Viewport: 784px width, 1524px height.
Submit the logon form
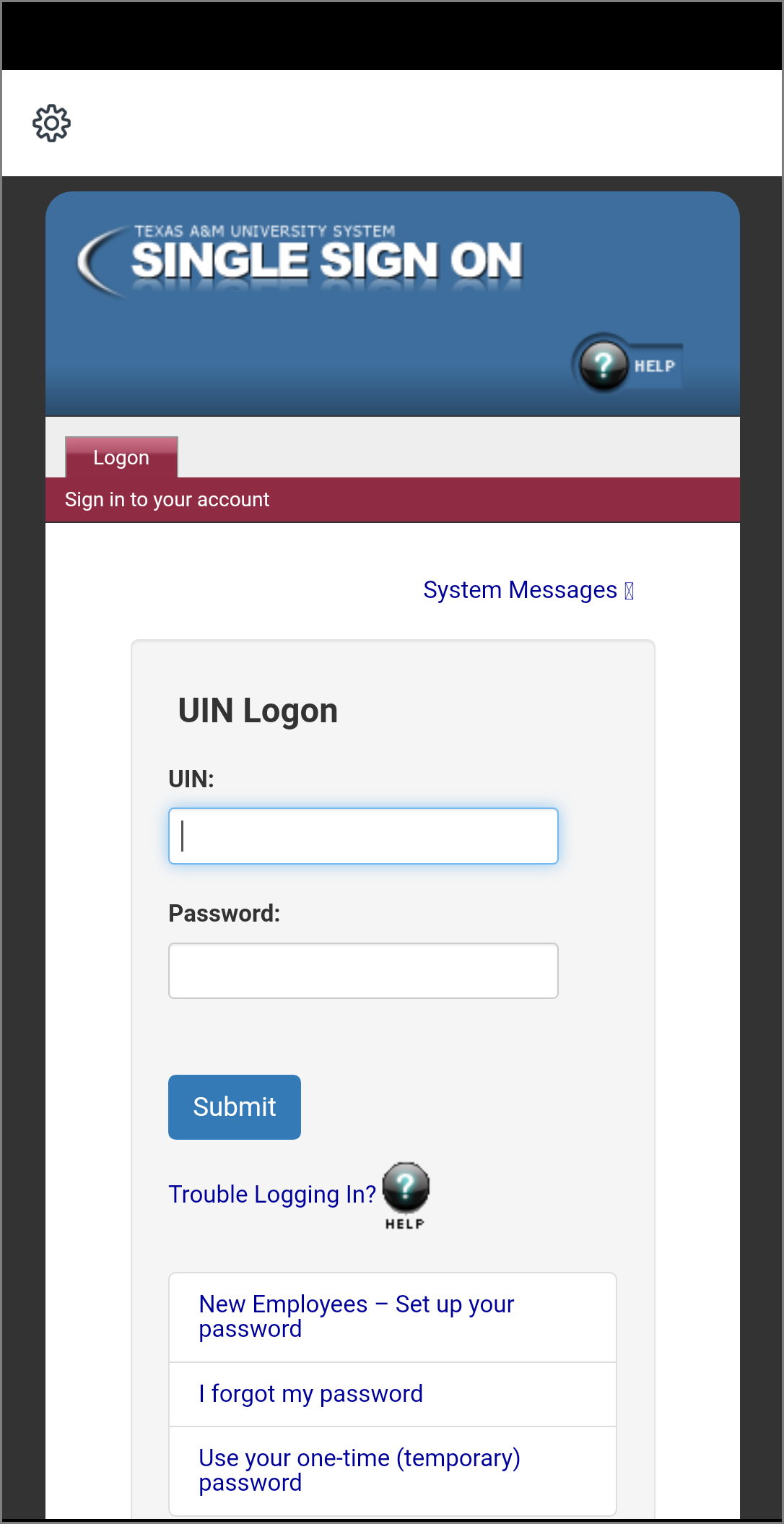tap(235, 1107)
